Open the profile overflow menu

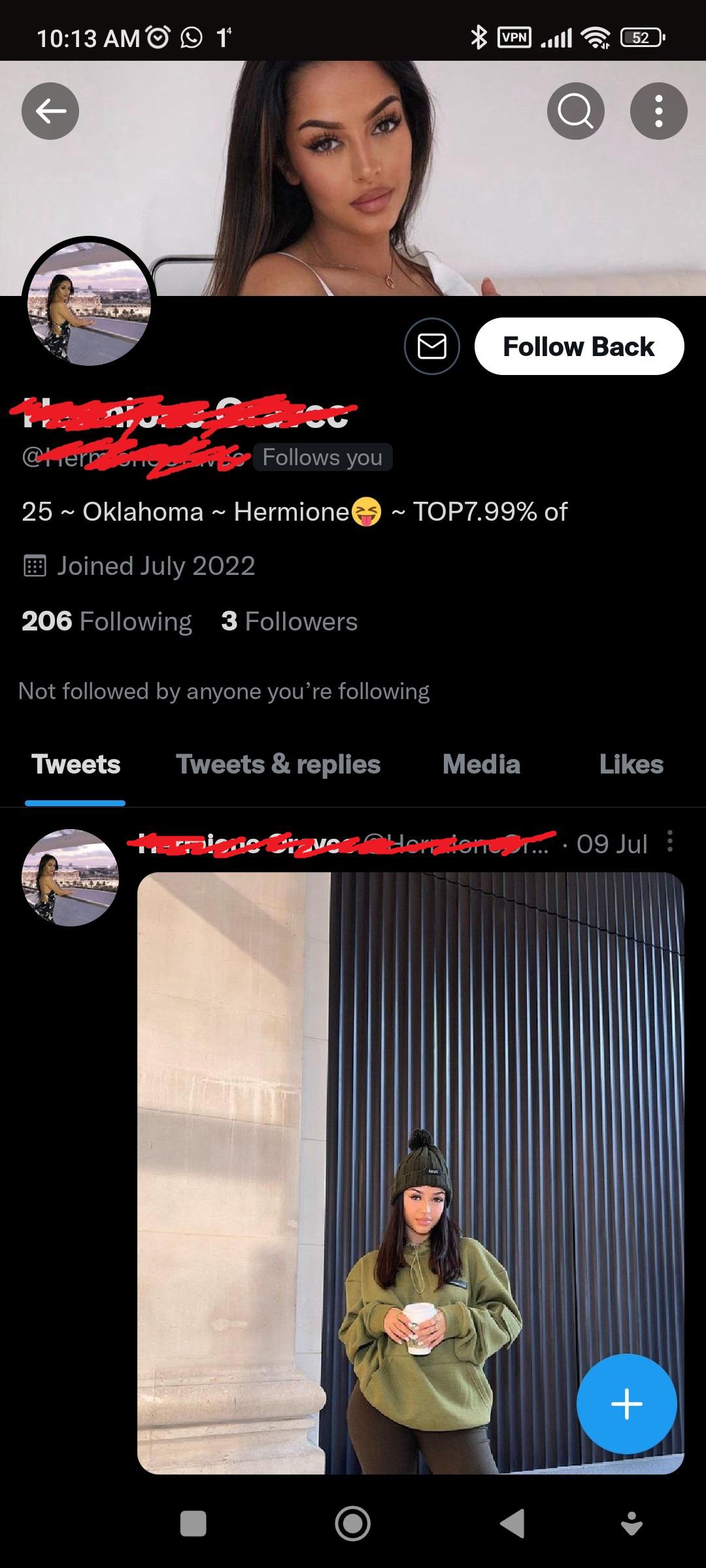[x=658, y=111]
